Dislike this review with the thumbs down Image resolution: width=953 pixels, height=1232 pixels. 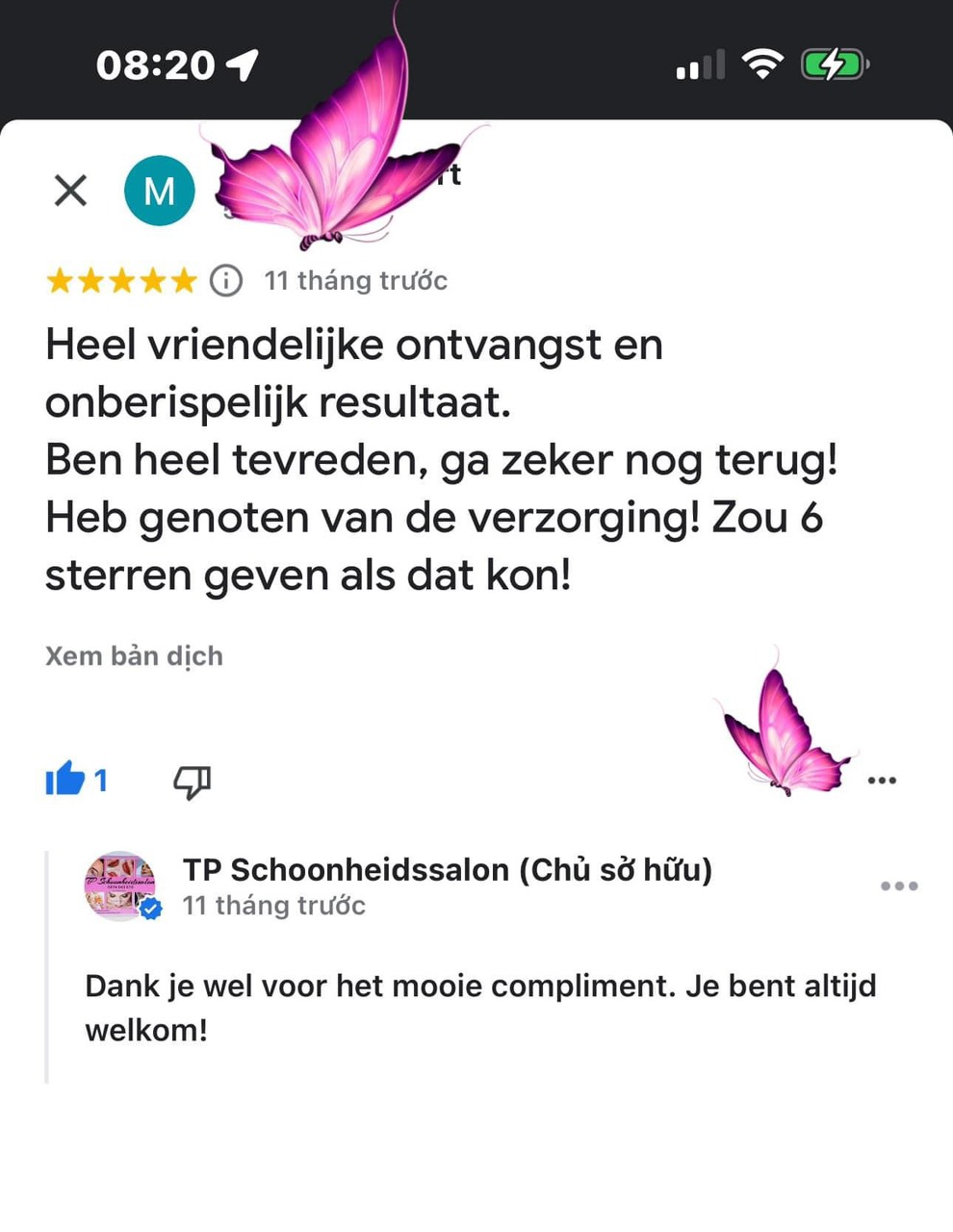[x=192, y=781]
